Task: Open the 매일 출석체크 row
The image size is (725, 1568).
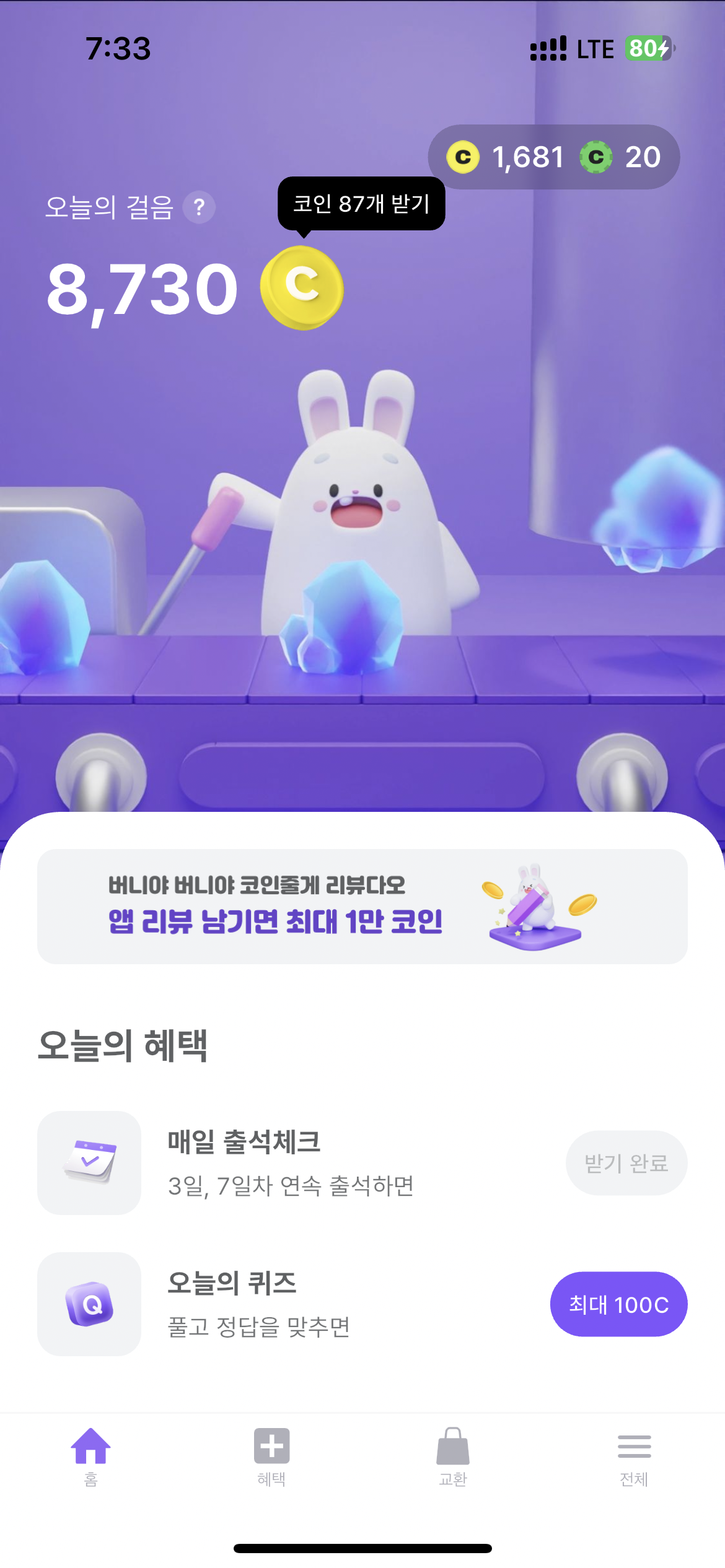Action: (x=291, y=1162)
